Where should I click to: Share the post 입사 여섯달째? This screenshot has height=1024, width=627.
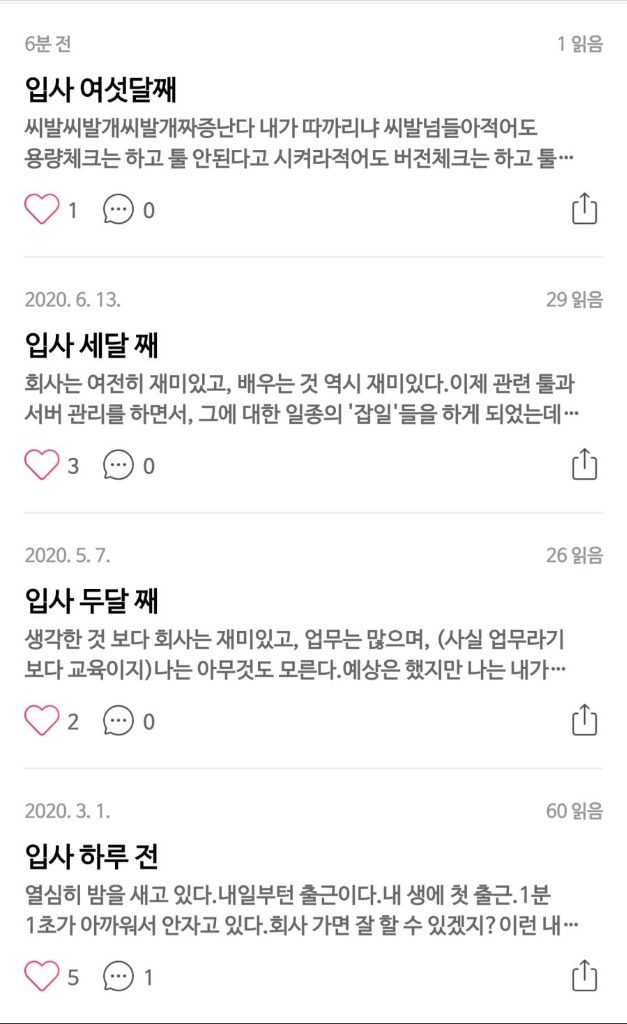[x=585, y=209]
